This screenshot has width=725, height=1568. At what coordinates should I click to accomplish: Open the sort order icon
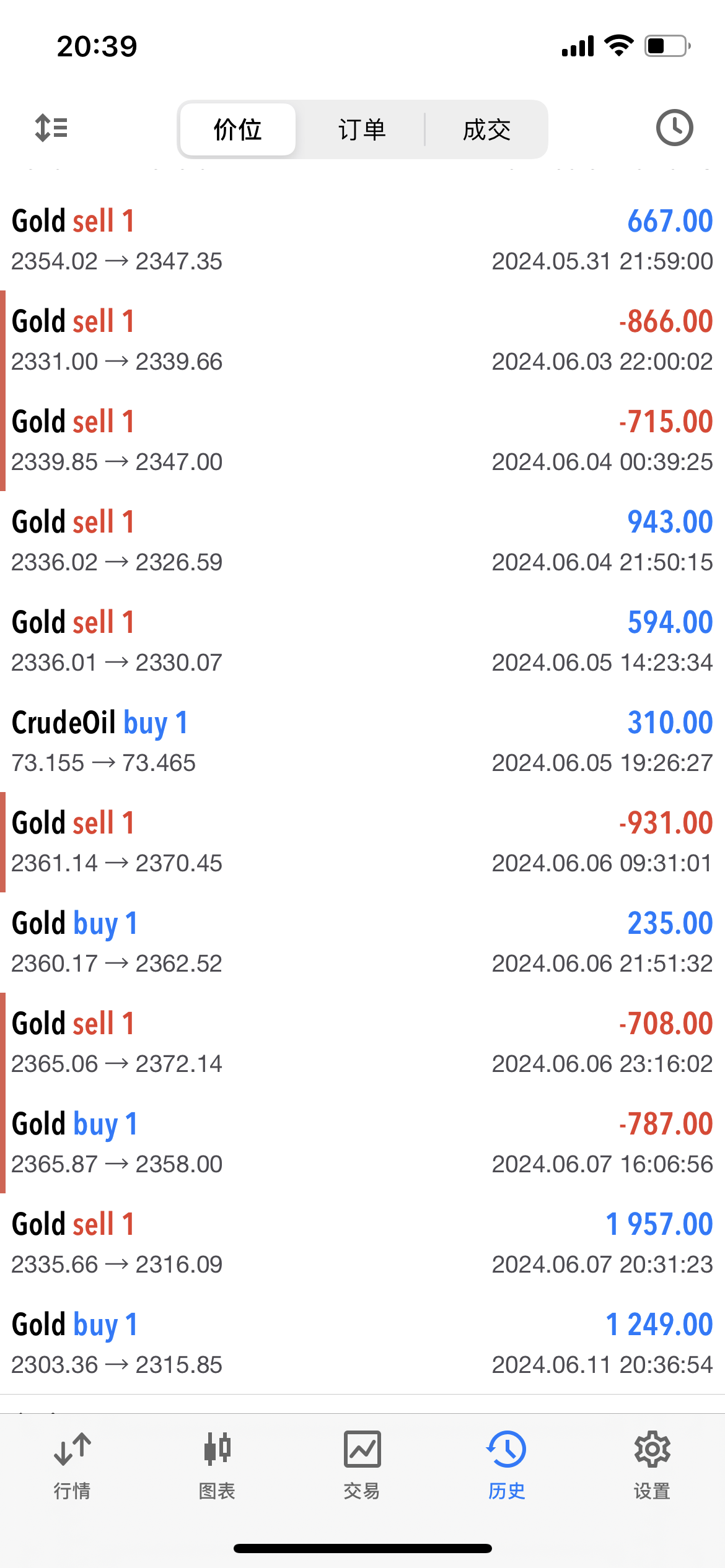(x=51, y=128)
